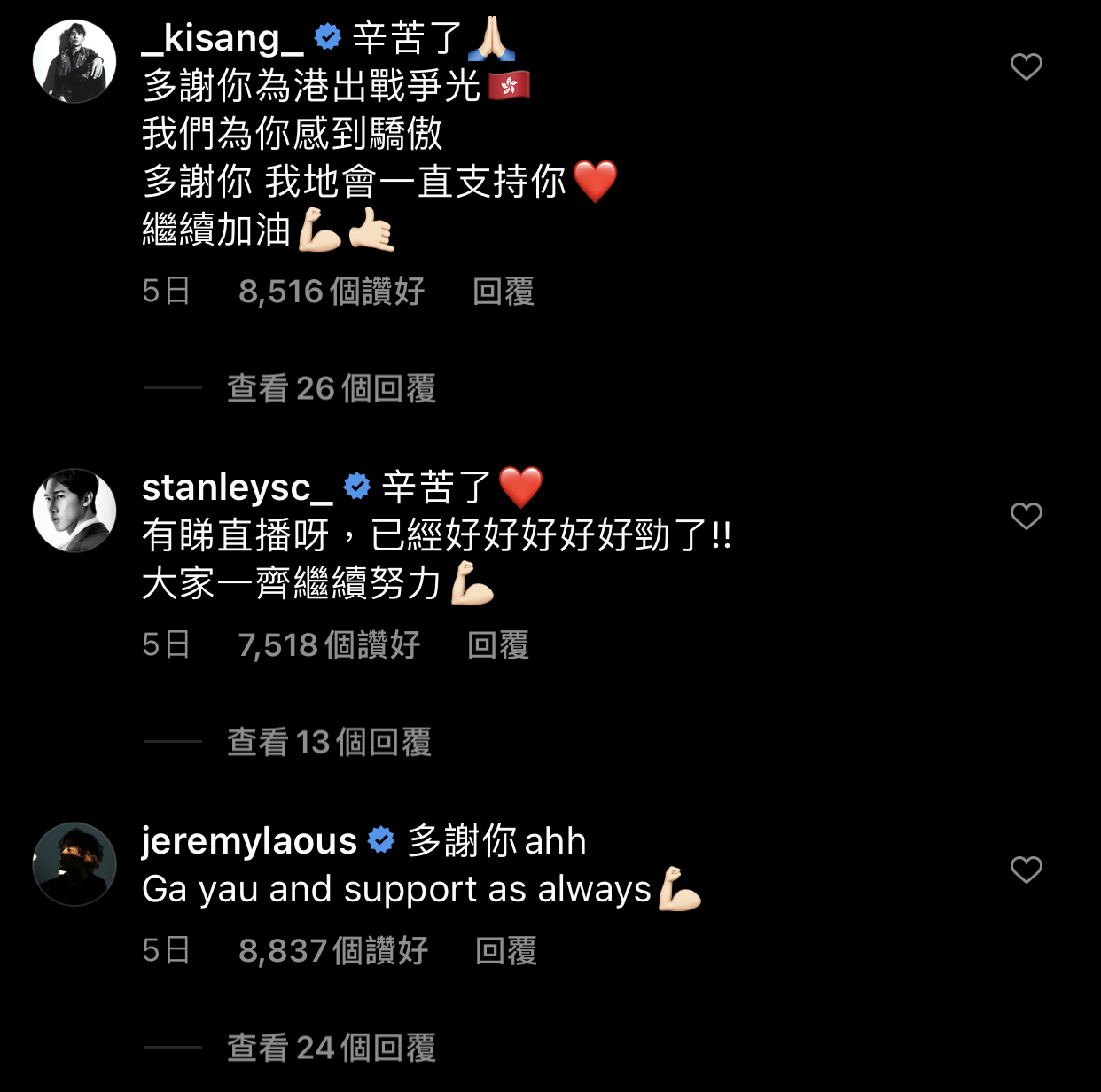Open jeremylaous's profile photo
Image resolution: width=1101 pixels, height=1092 pixels.
74,864
